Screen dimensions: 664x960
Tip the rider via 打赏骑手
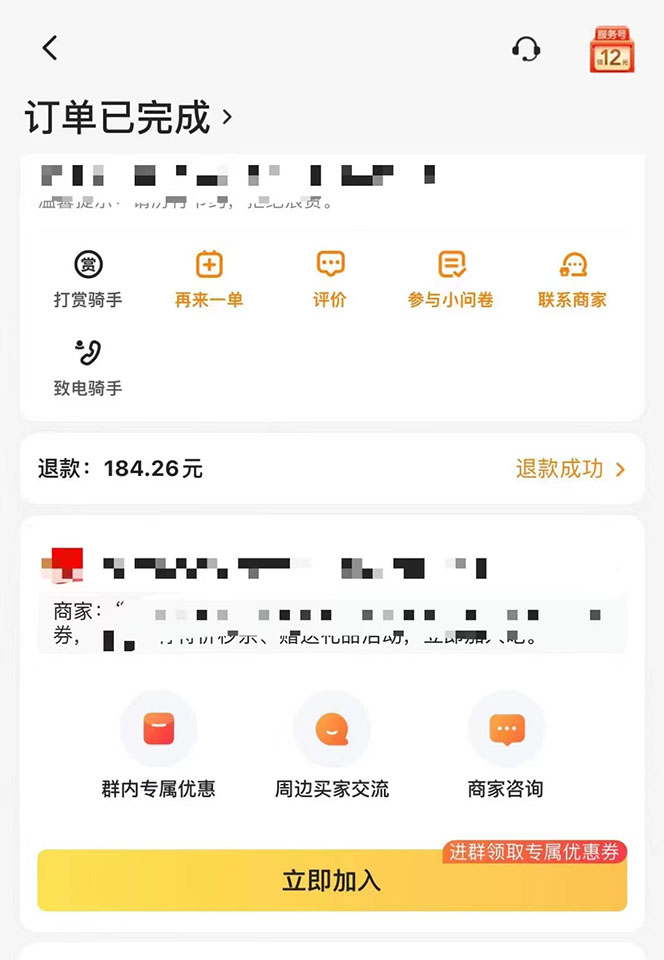tap(88, 279)
